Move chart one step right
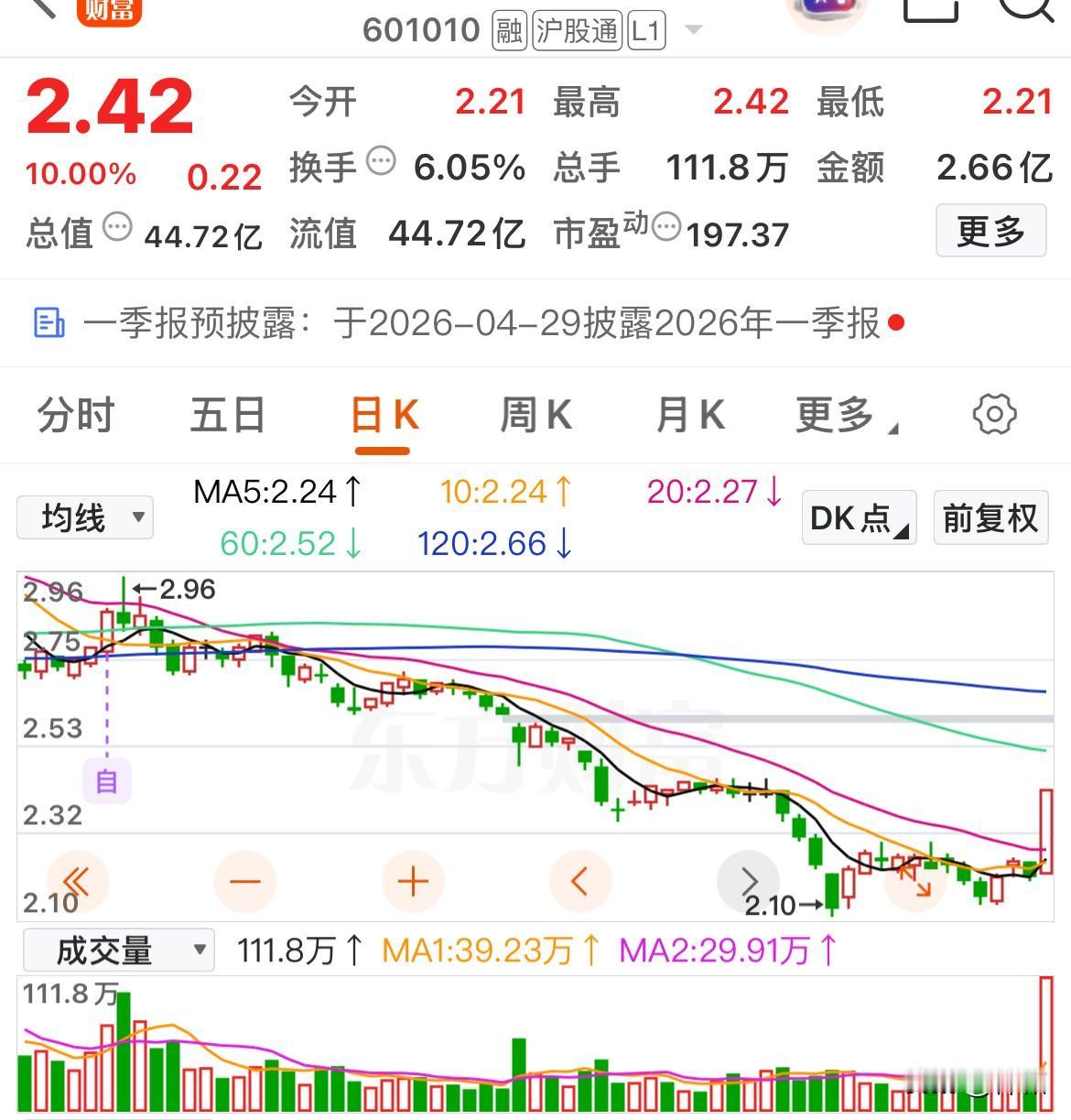 [x=748, y=882]
